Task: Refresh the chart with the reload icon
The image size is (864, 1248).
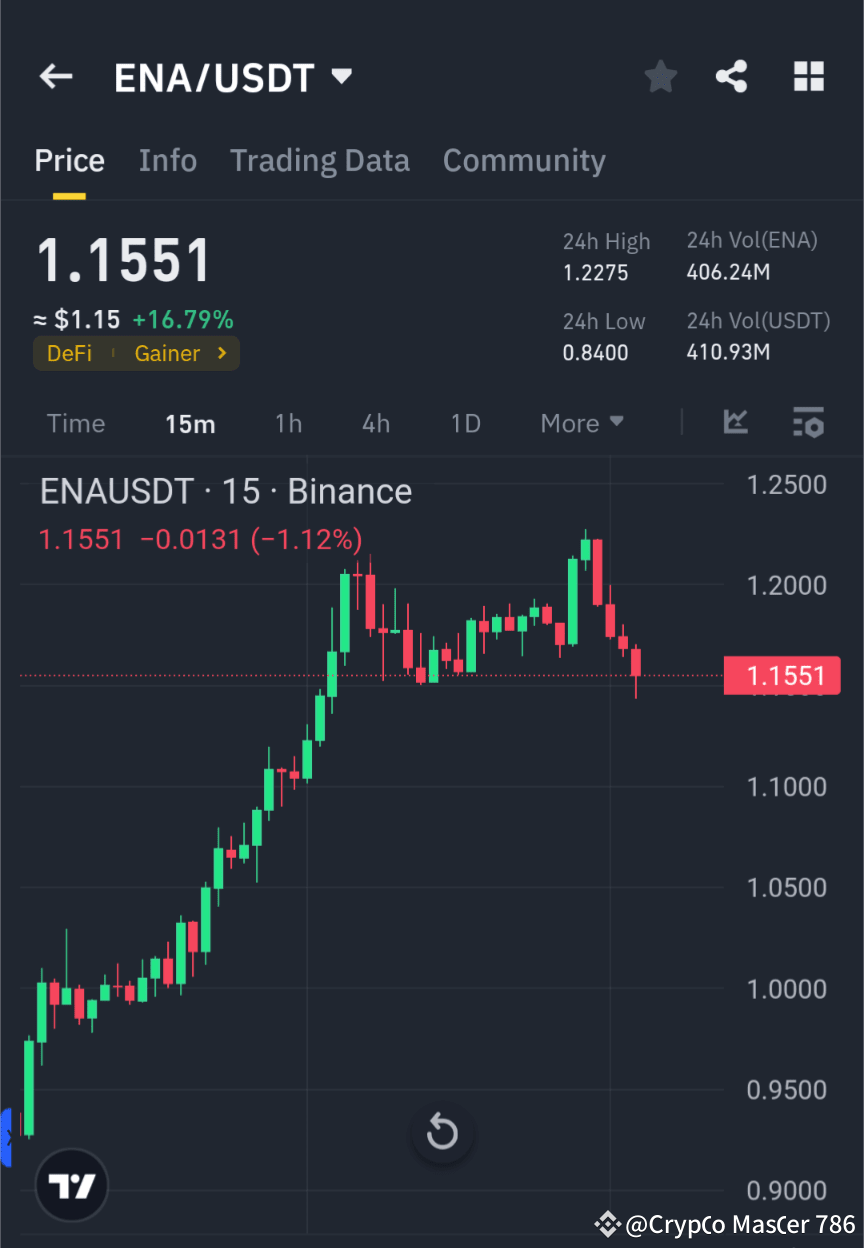Action: tap(441, 1133)
